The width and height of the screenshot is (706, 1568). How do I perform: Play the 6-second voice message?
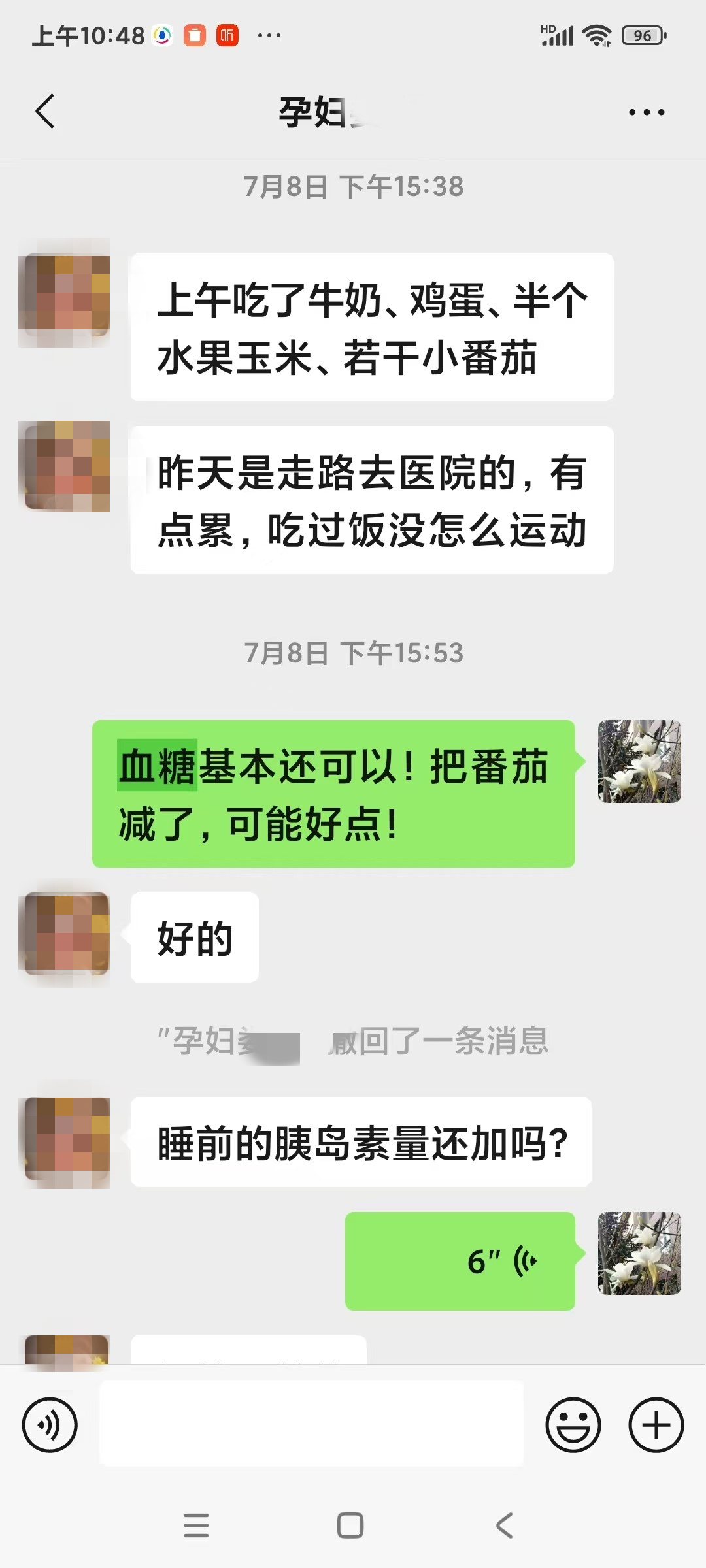[460, 1261]
